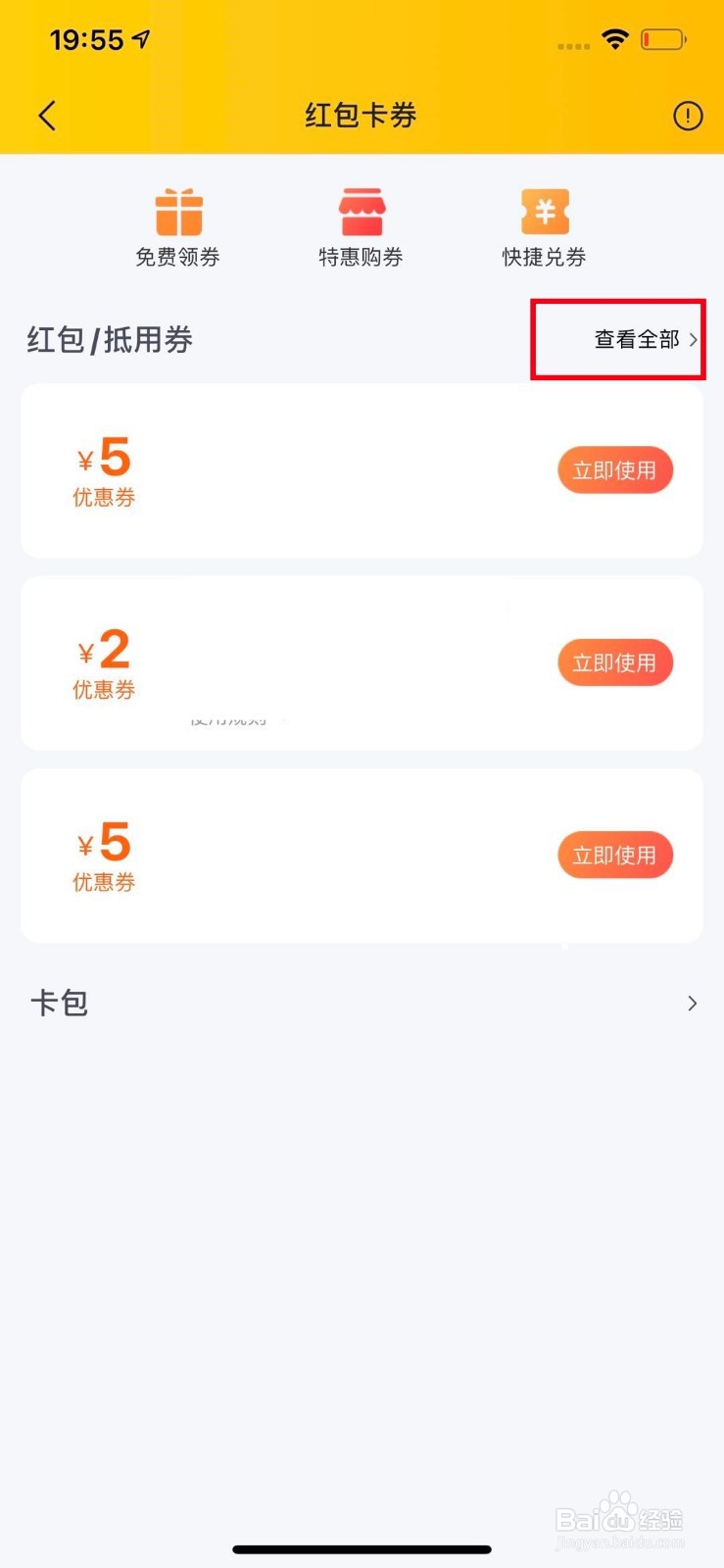Image resolution: width=724 pixels, height=1568 pixels.
Task: Tap 立即使用 on the first ¥5 coupon
Action: click(x=615, y=470)
